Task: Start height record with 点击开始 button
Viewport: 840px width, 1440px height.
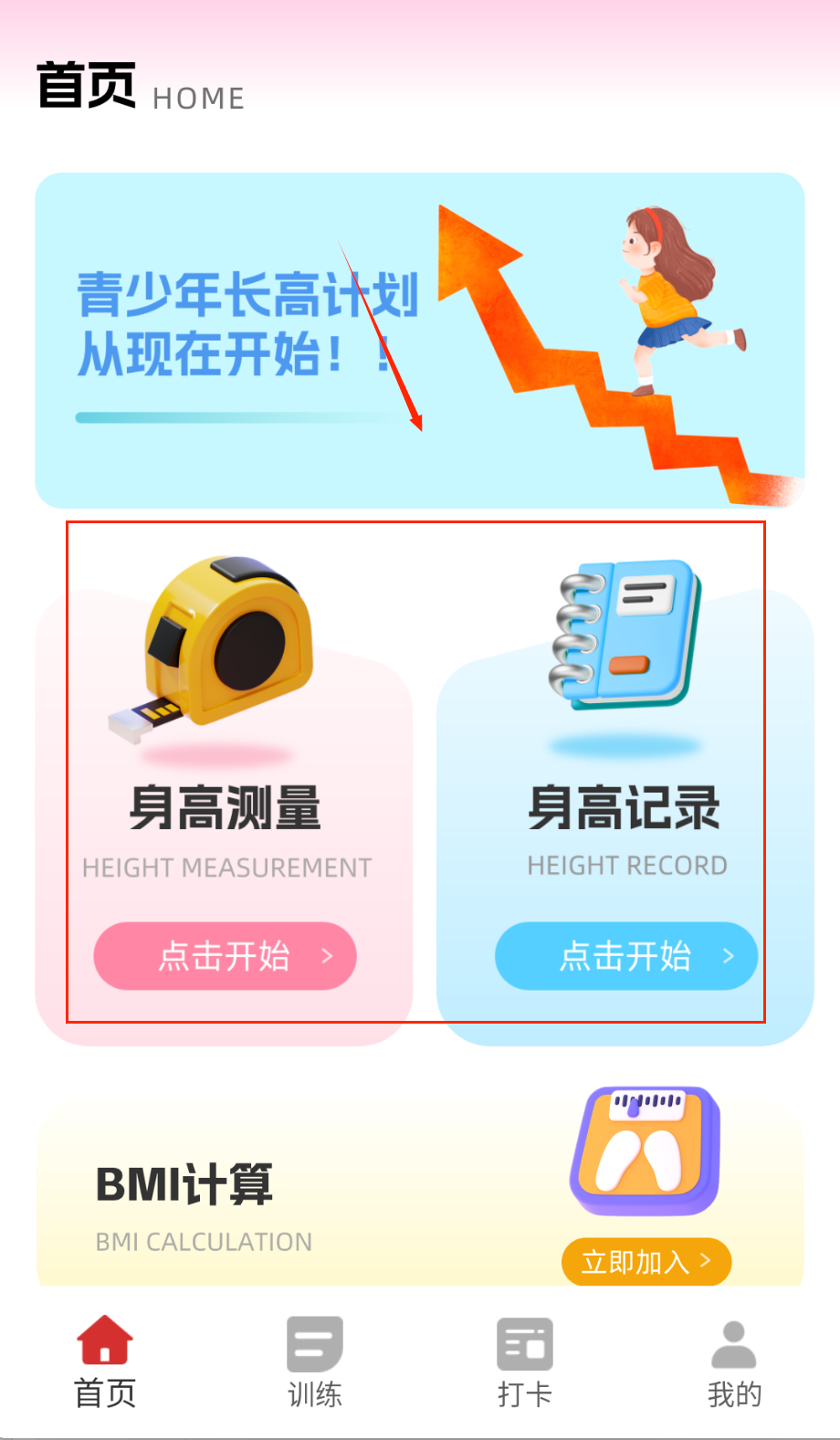Action: (625, 956)
